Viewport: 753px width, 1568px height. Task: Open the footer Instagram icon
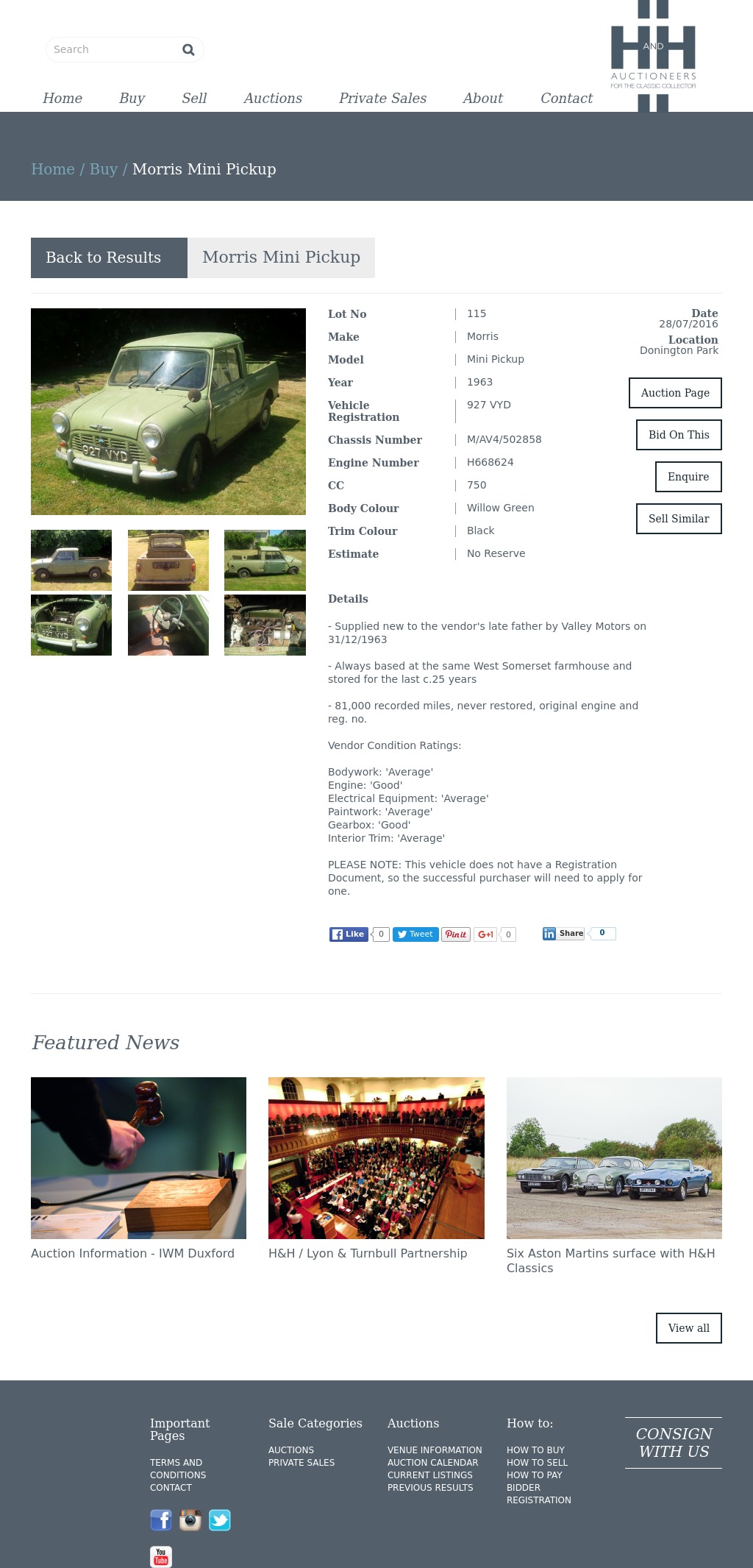[190, 1520]
